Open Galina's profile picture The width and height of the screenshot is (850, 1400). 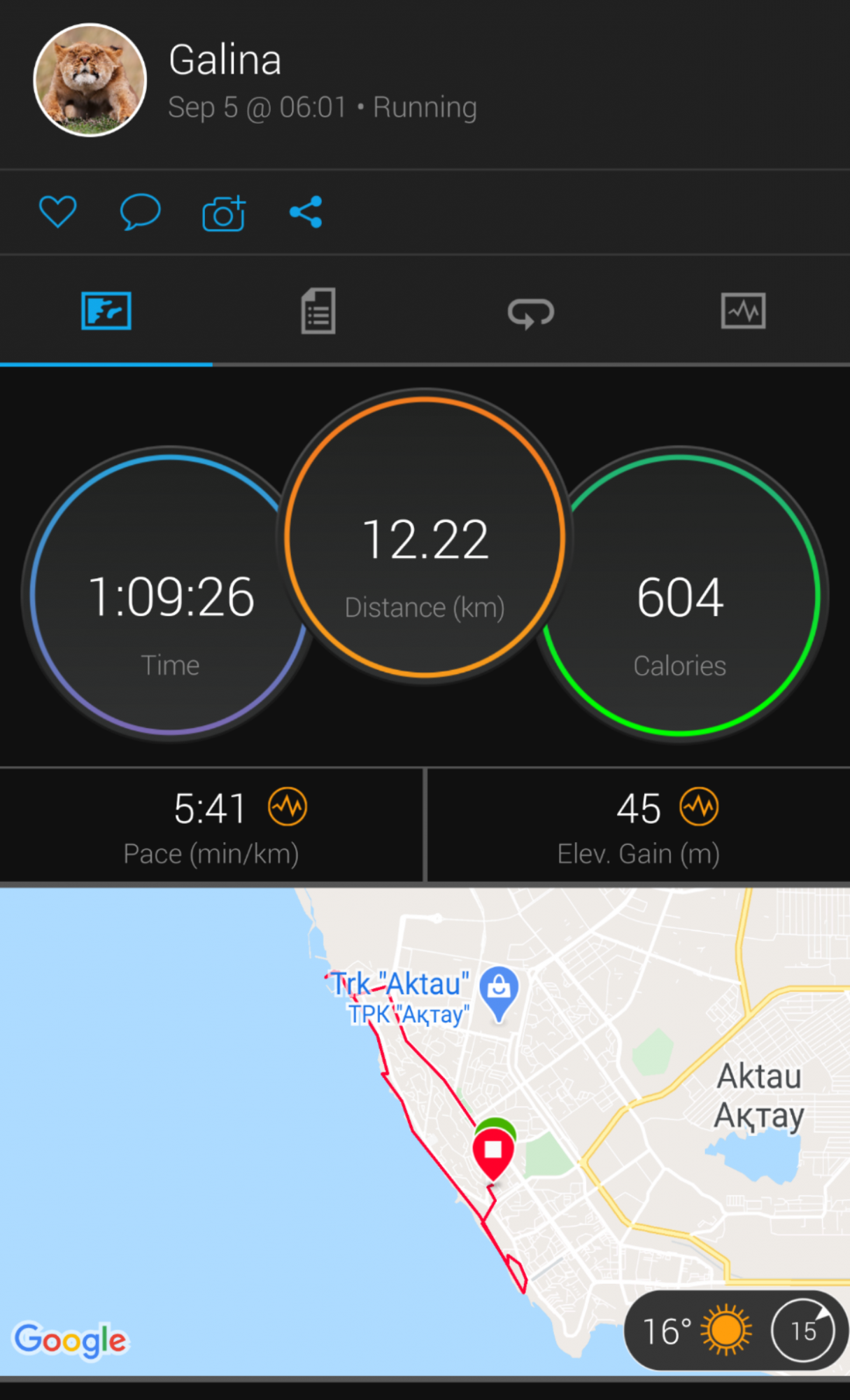point(90,80)
